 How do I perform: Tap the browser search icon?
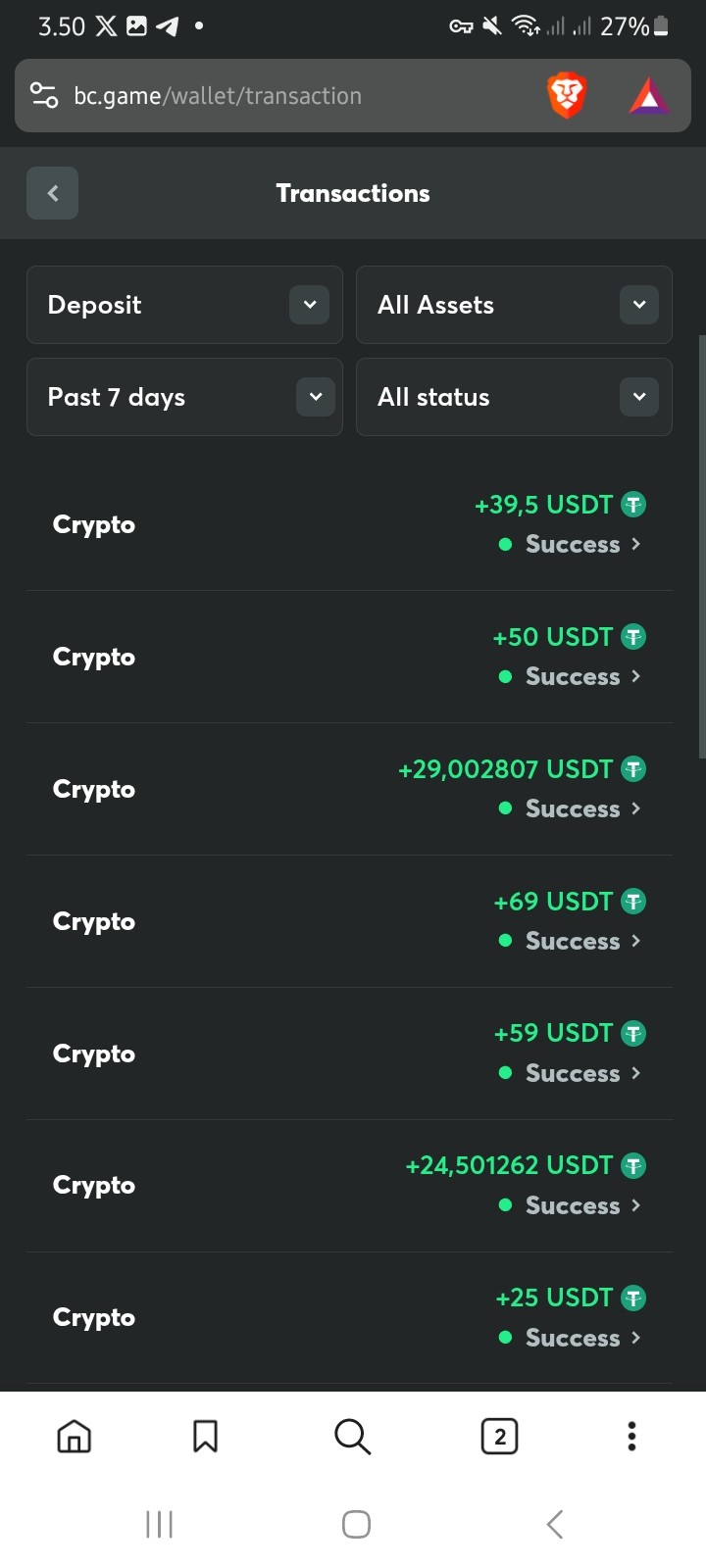point(352,1437)
